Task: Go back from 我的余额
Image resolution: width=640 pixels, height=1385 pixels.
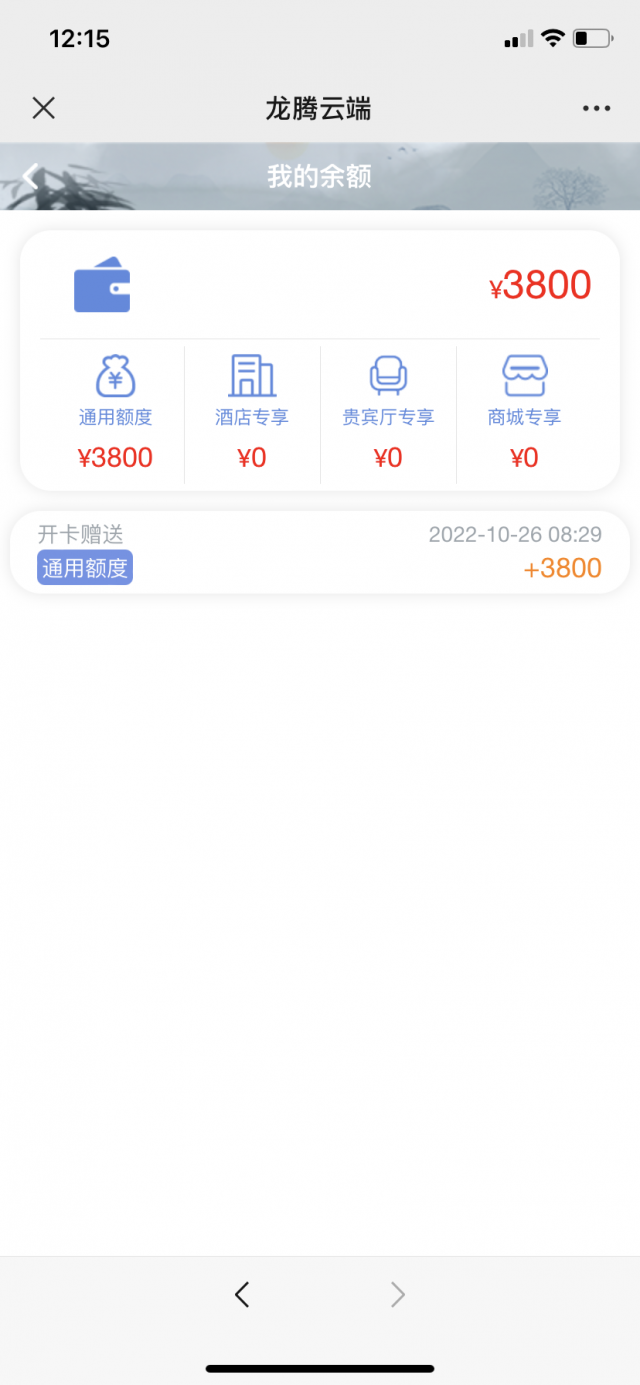Action: pyautogui.click(x=31, y=177)
